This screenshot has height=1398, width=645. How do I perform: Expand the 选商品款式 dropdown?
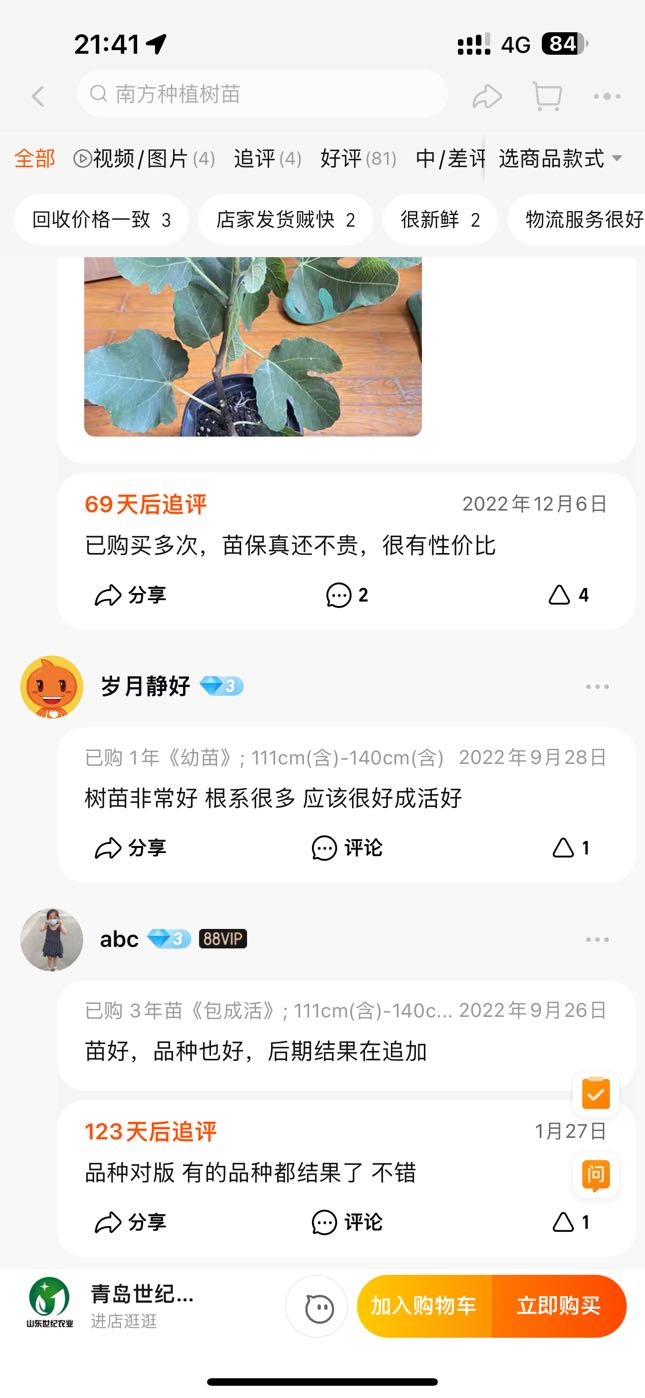(560, 158)
